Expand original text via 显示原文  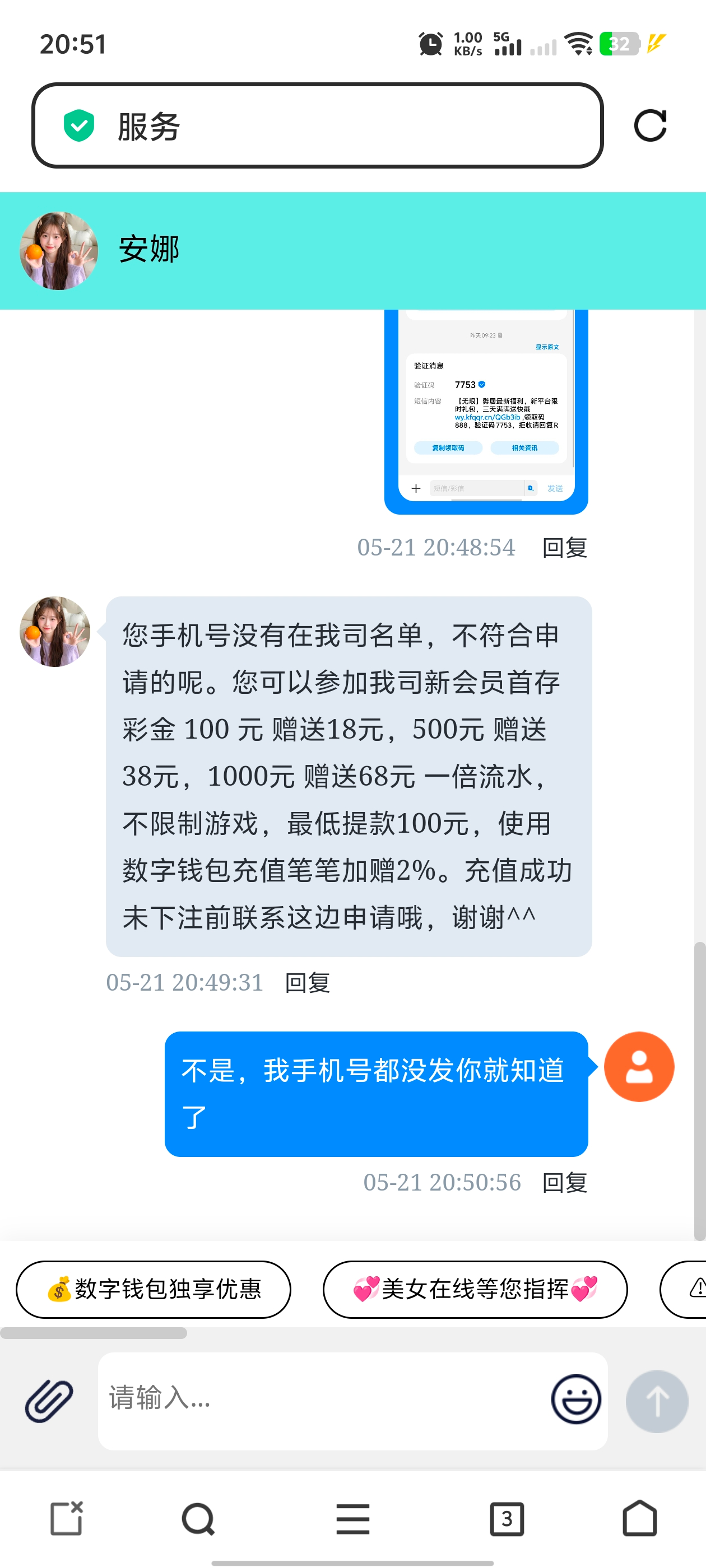547,347
